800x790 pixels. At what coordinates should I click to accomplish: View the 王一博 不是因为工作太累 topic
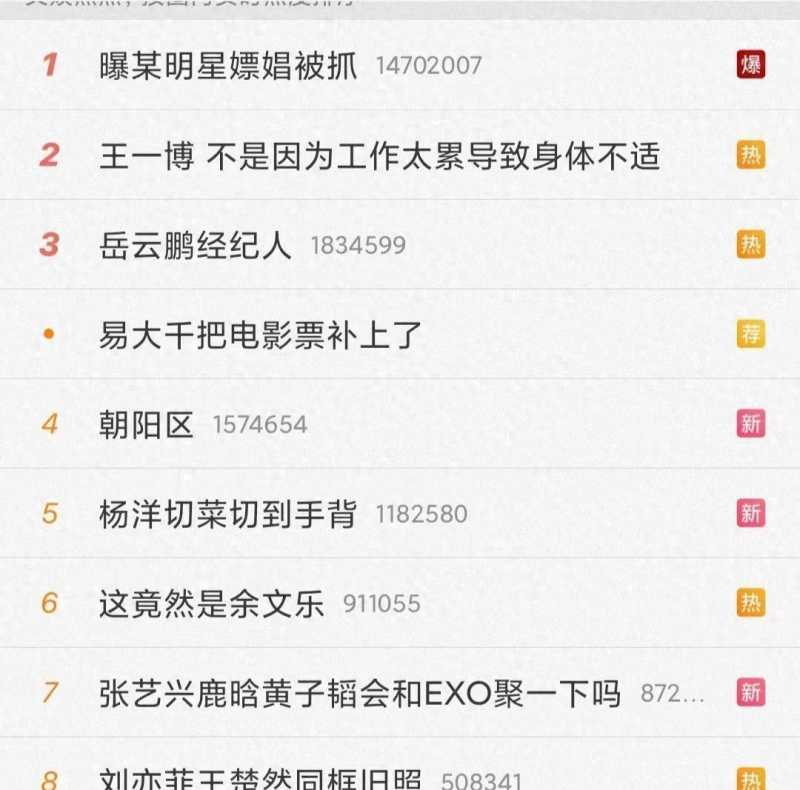point(380,156)
